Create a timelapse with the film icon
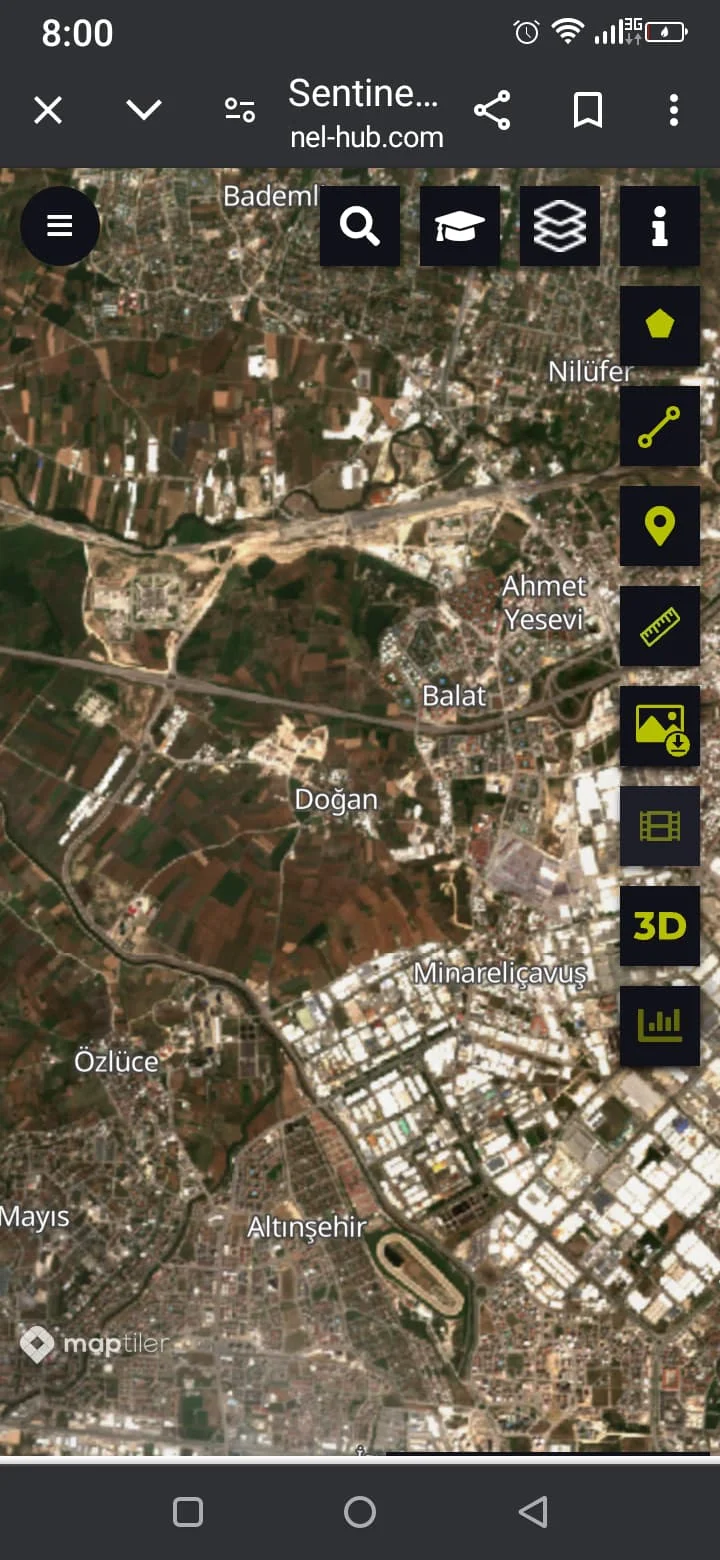 659,826
